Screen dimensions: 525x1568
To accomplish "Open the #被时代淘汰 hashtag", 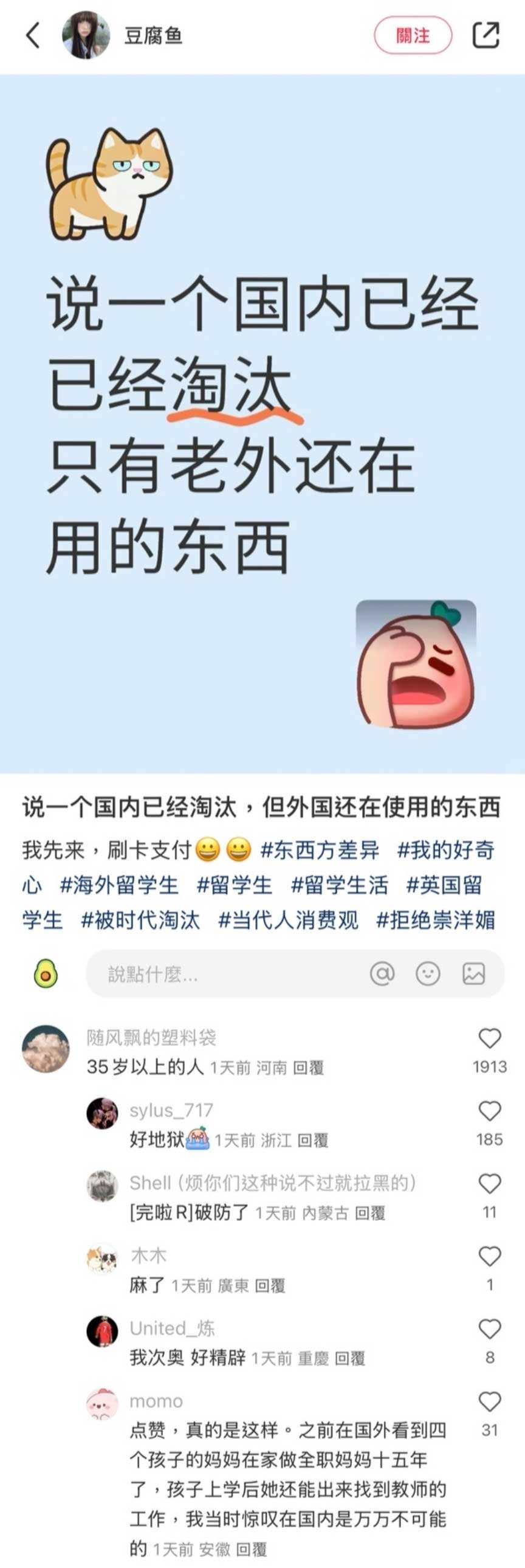I will click(x=140, y=920).
